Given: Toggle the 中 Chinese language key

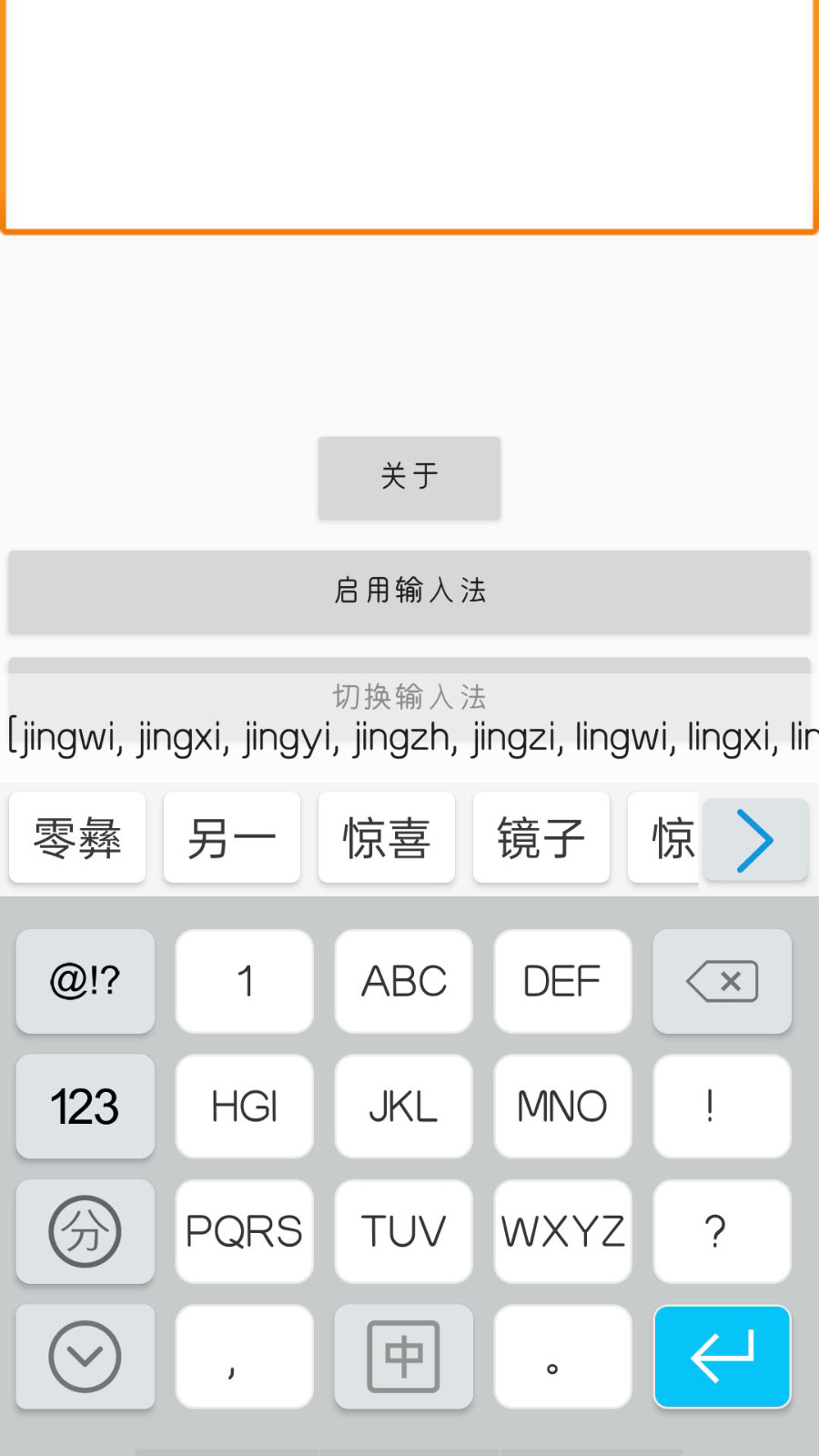Looking at the screenshot, I should [x=403, y=1357].
